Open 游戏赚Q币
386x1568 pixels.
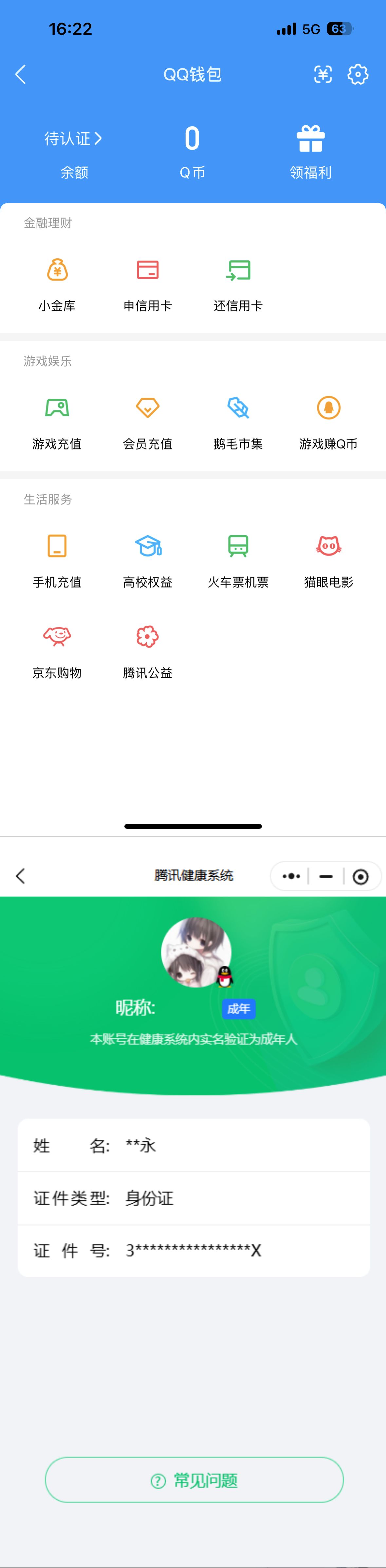[328, 421]
